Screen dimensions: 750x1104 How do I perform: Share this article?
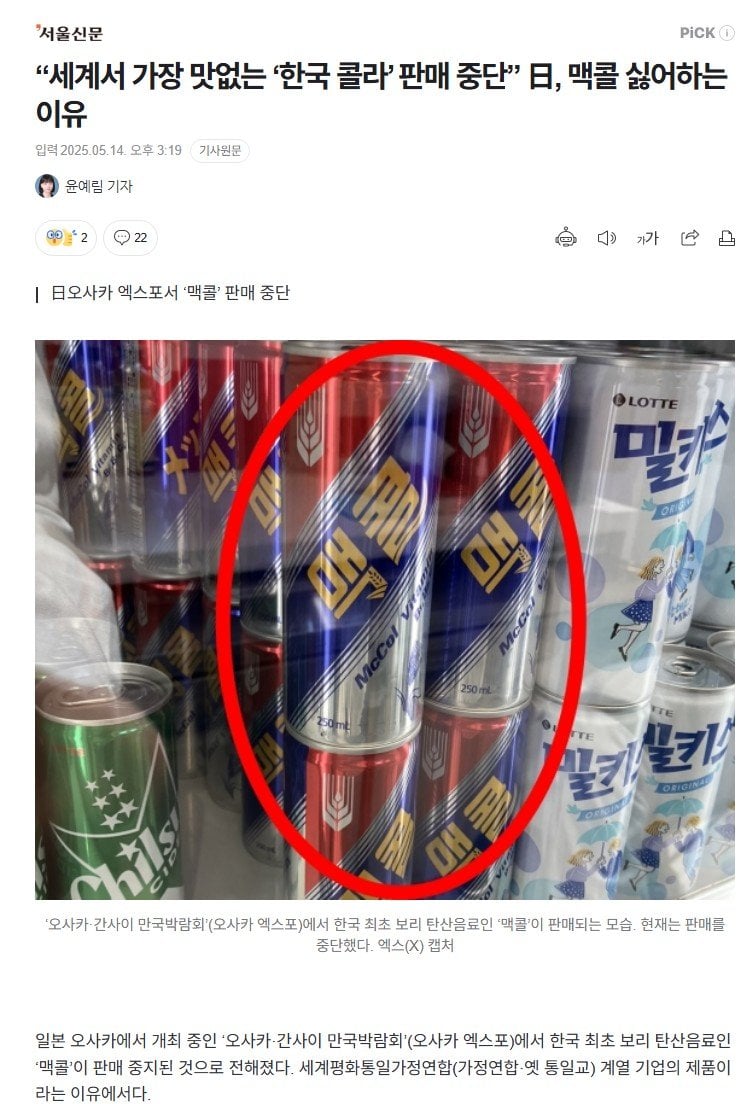pyautogui.click(x=689, y=238)
